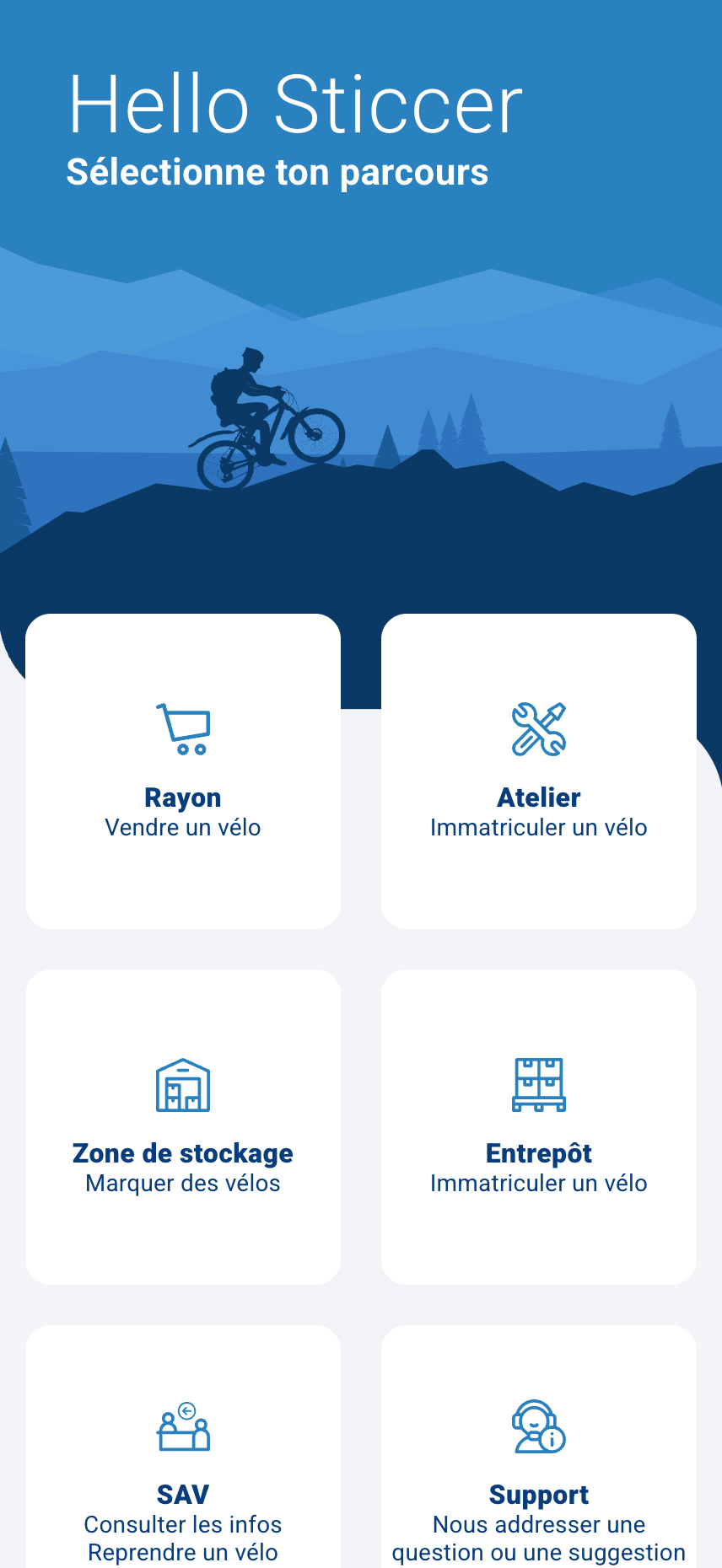Choose the Entrepôt warehouse card
722x1568 pixels.
click(x=539, y=1127)
